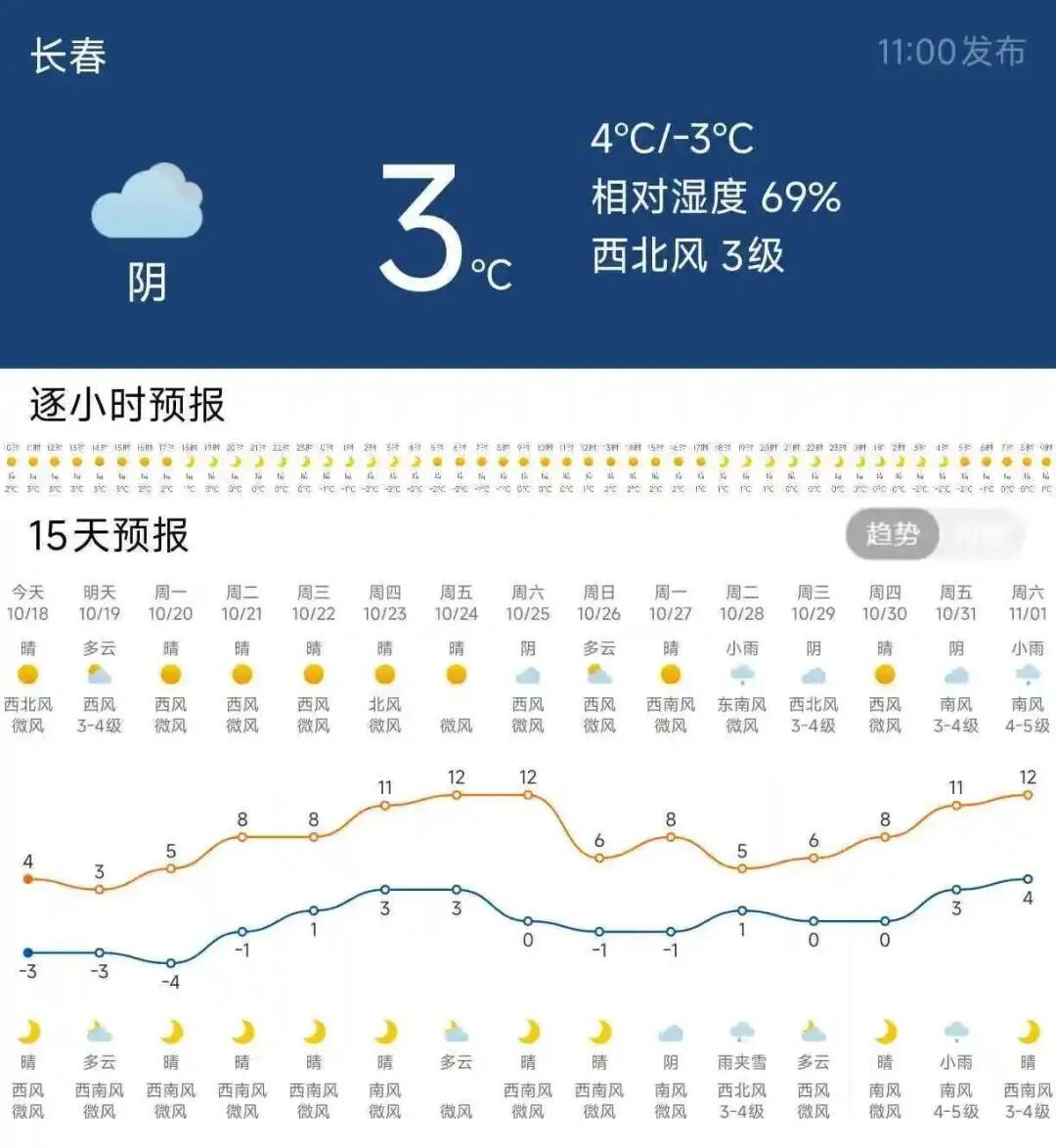Open the 周六 11/01 forecast column
1056x1148 pixels.
pyautogui.click(x=1027, y=602)
